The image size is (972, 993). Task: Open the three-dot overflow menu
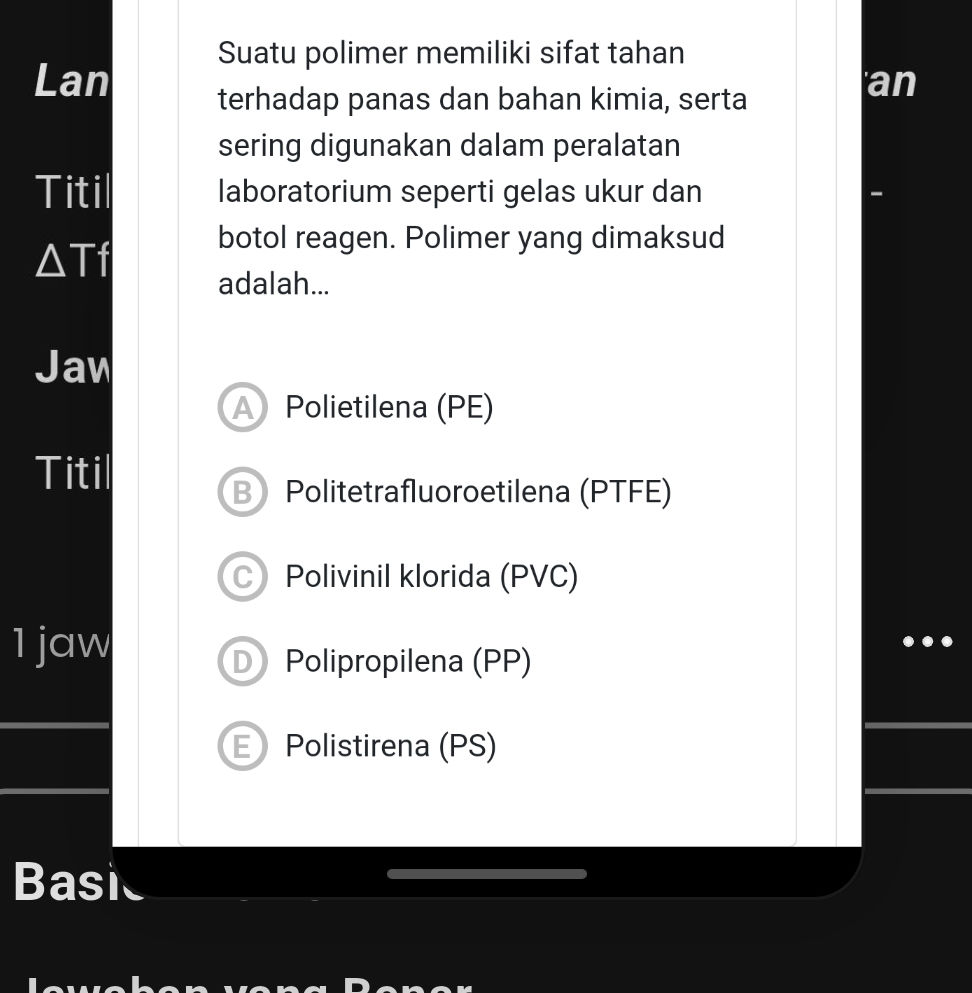tap(925, 641)
